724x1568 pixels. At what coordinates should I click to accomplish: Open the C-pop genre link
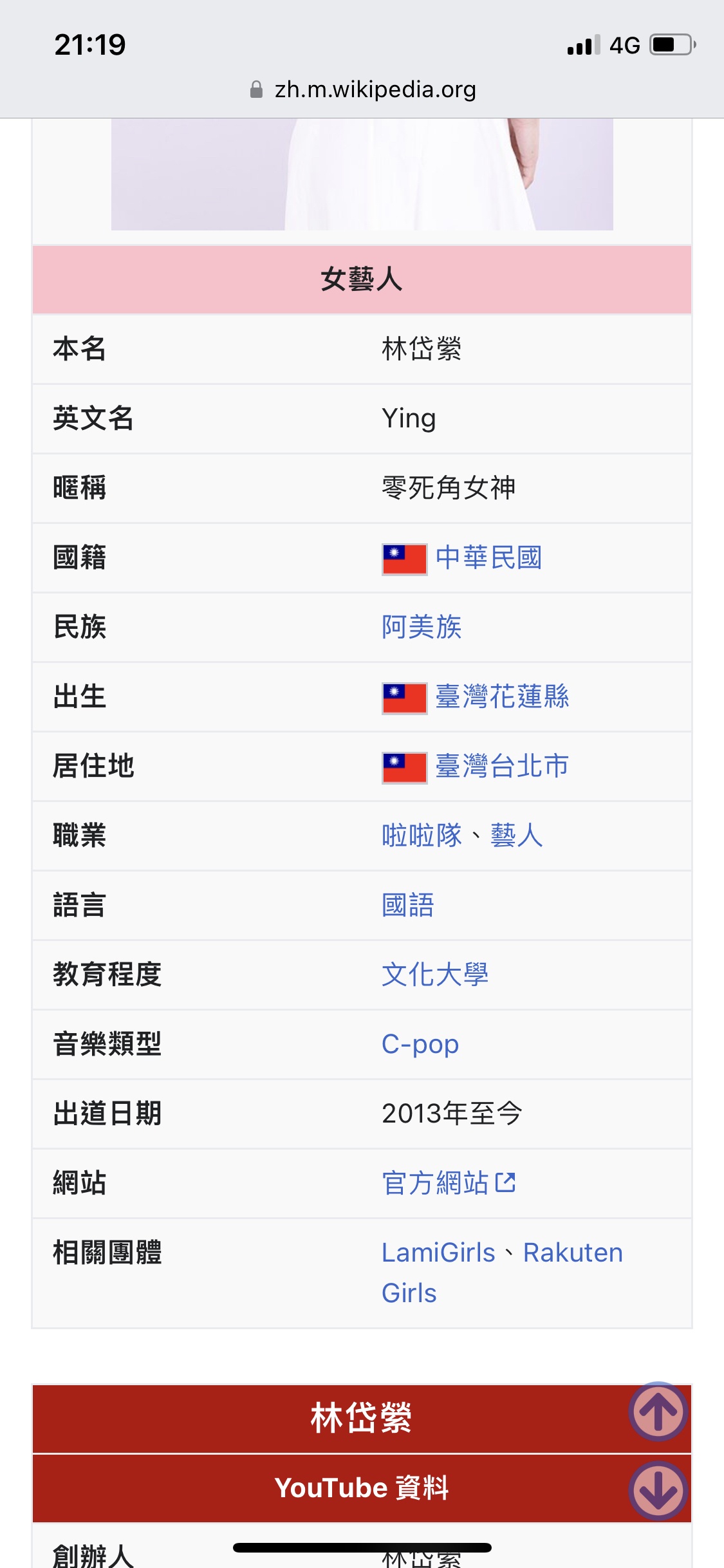420,1044
